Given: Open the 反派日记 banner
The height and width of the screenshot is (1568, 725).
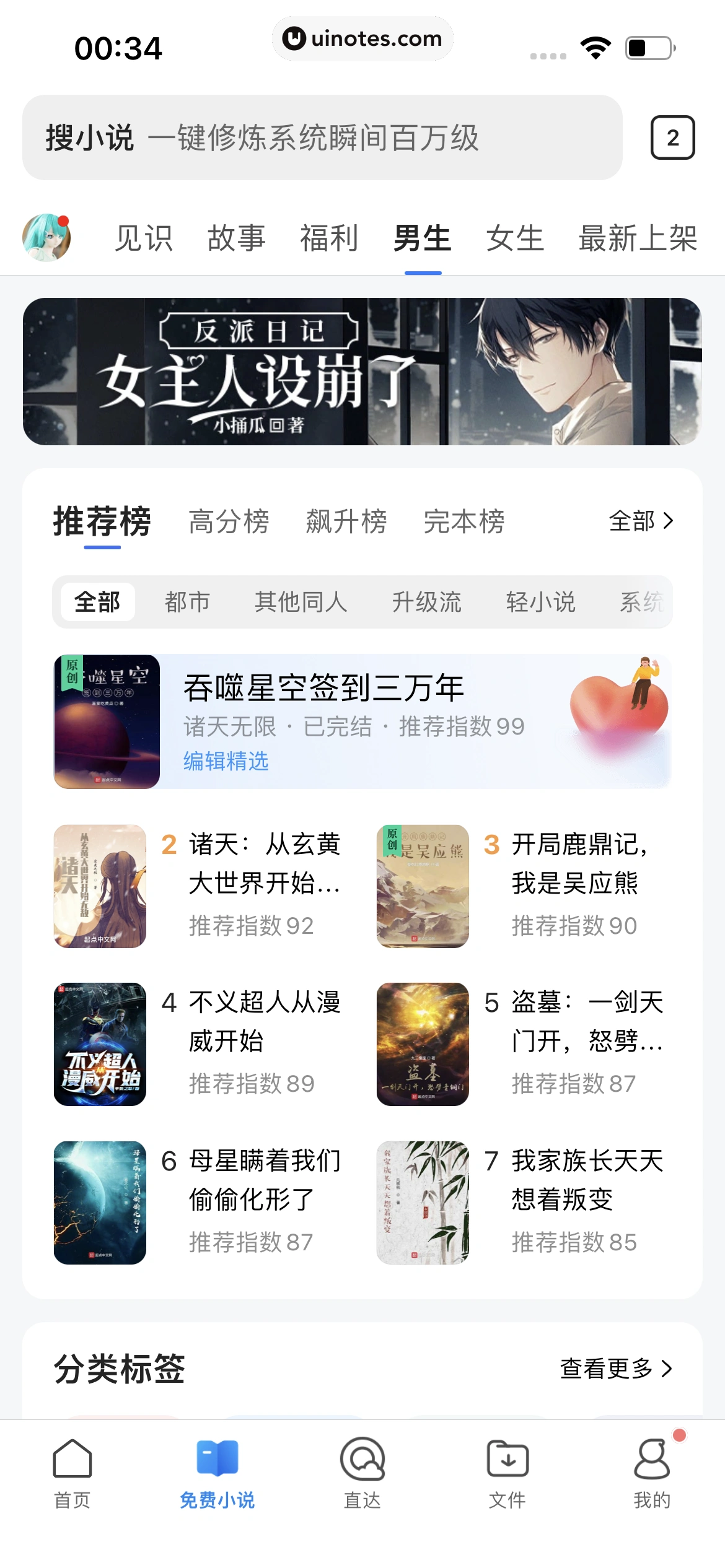Looking at the screenshot, I should click(362, 372).
